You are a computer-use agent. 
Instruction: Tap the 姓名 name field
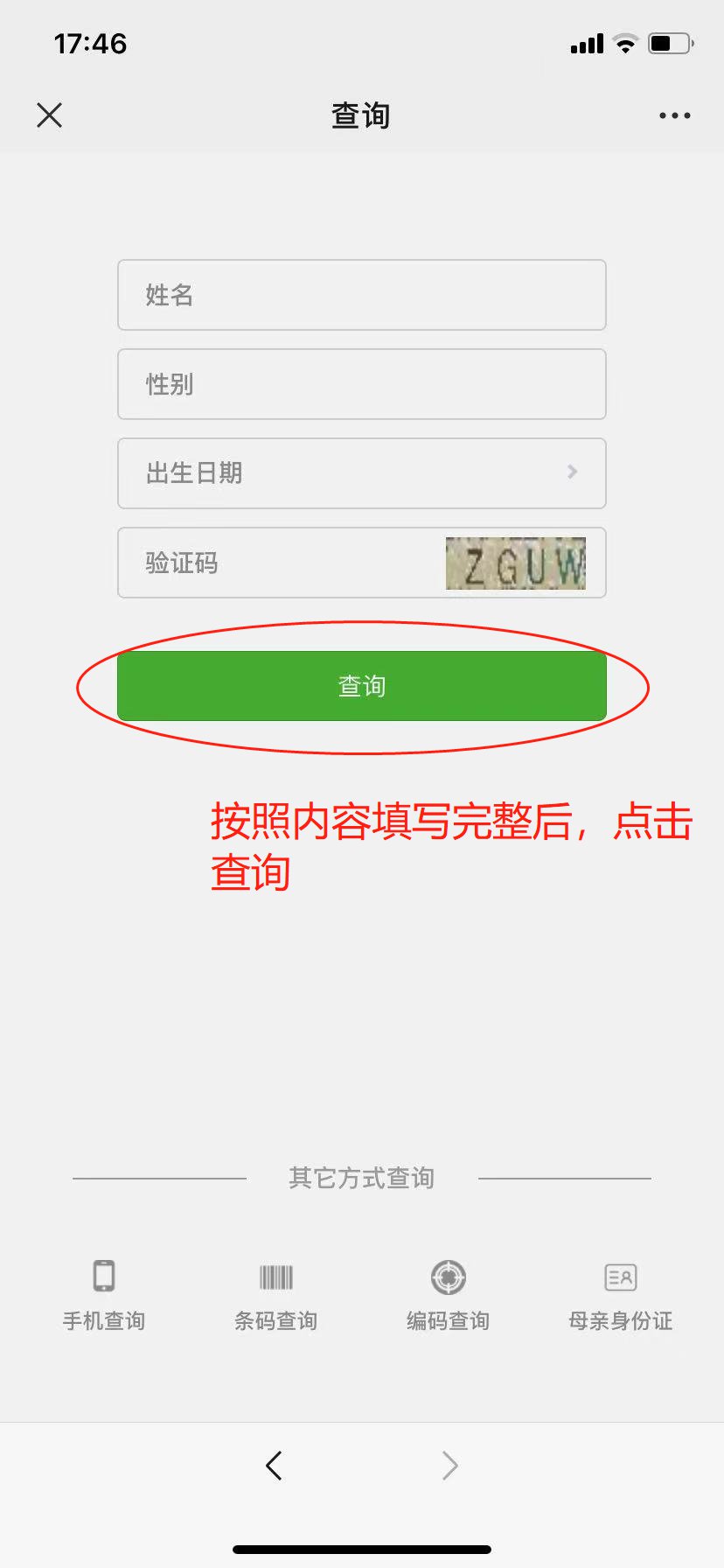pos(361,295)
